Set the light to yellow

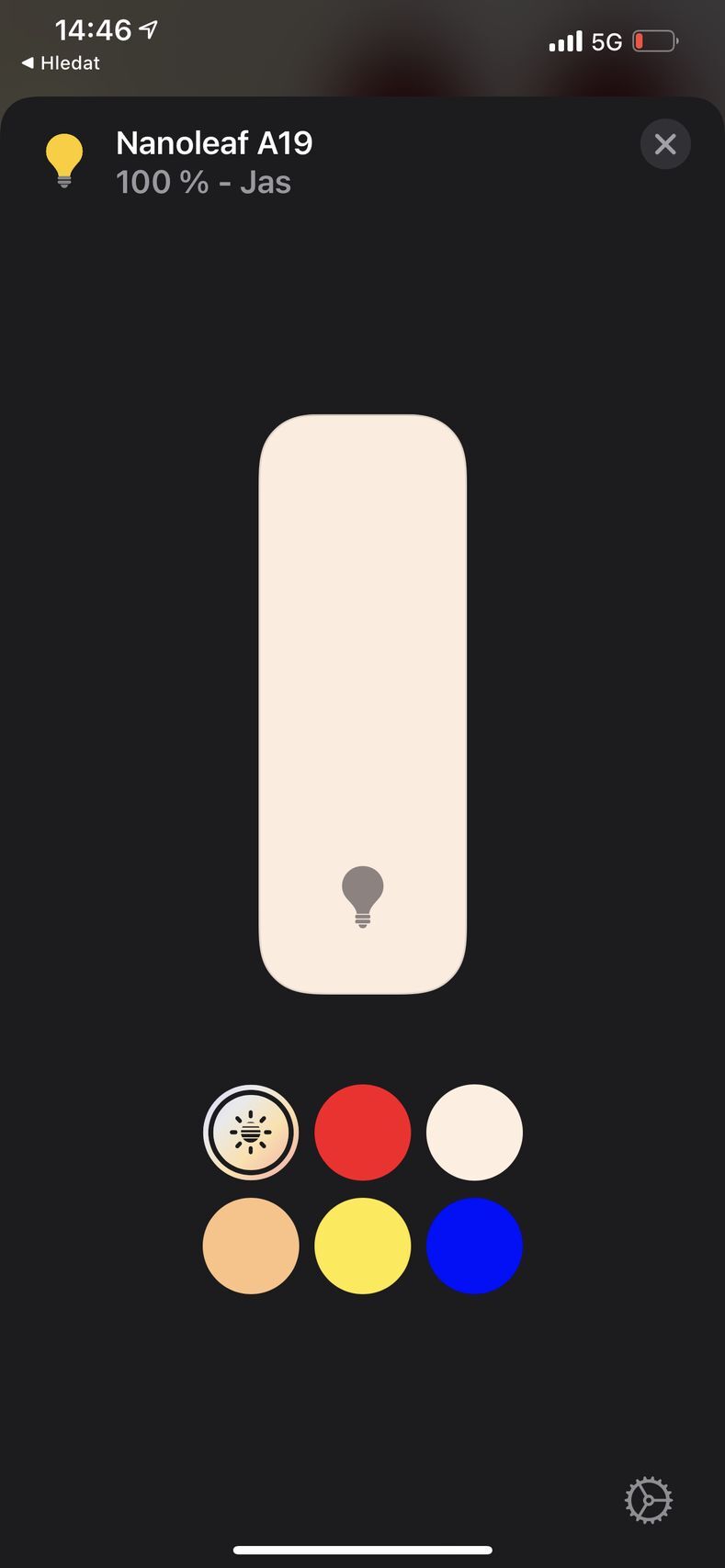362,1246
